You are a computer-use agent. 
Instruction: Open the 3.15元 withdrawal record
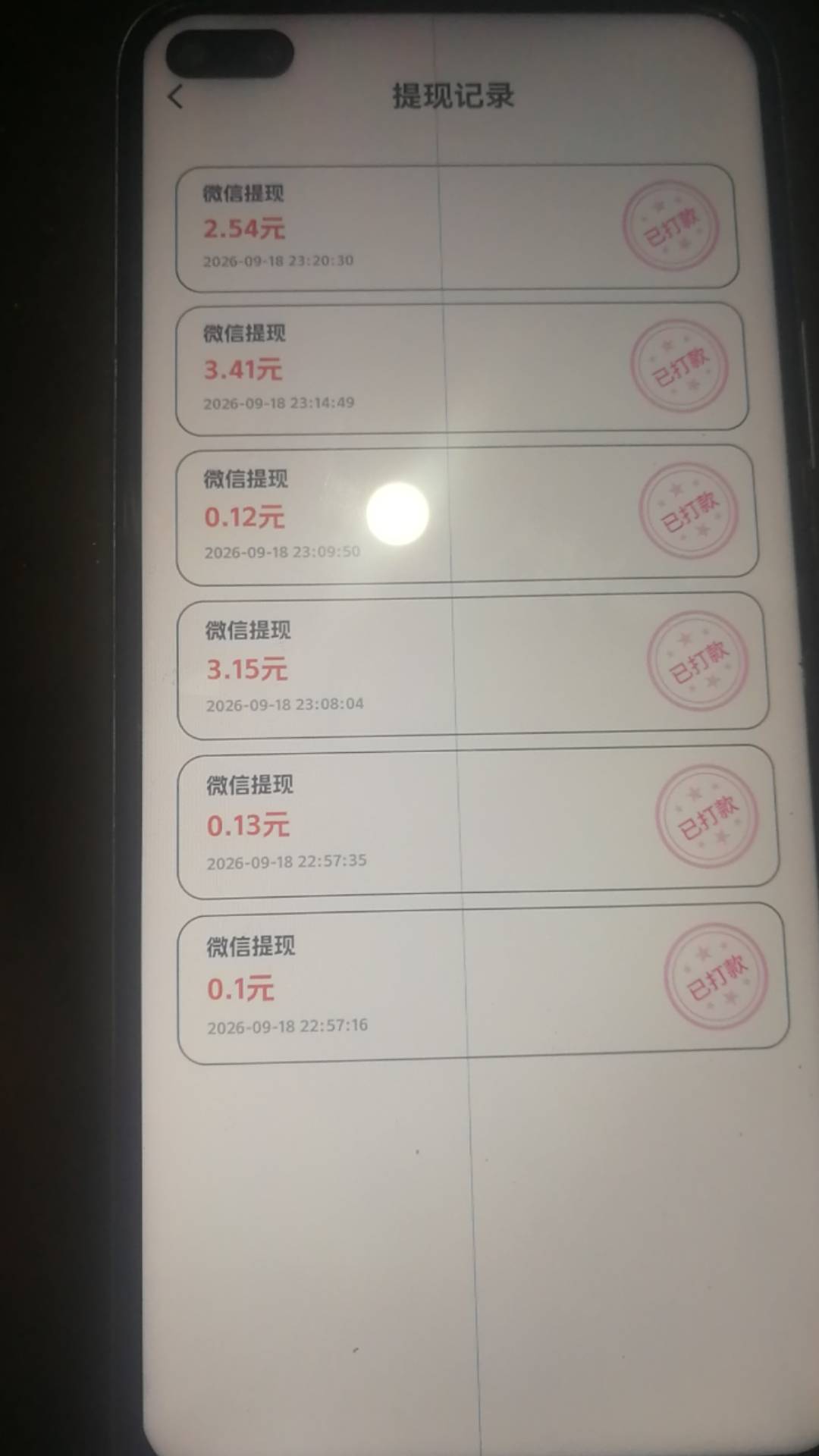point(472,666)
